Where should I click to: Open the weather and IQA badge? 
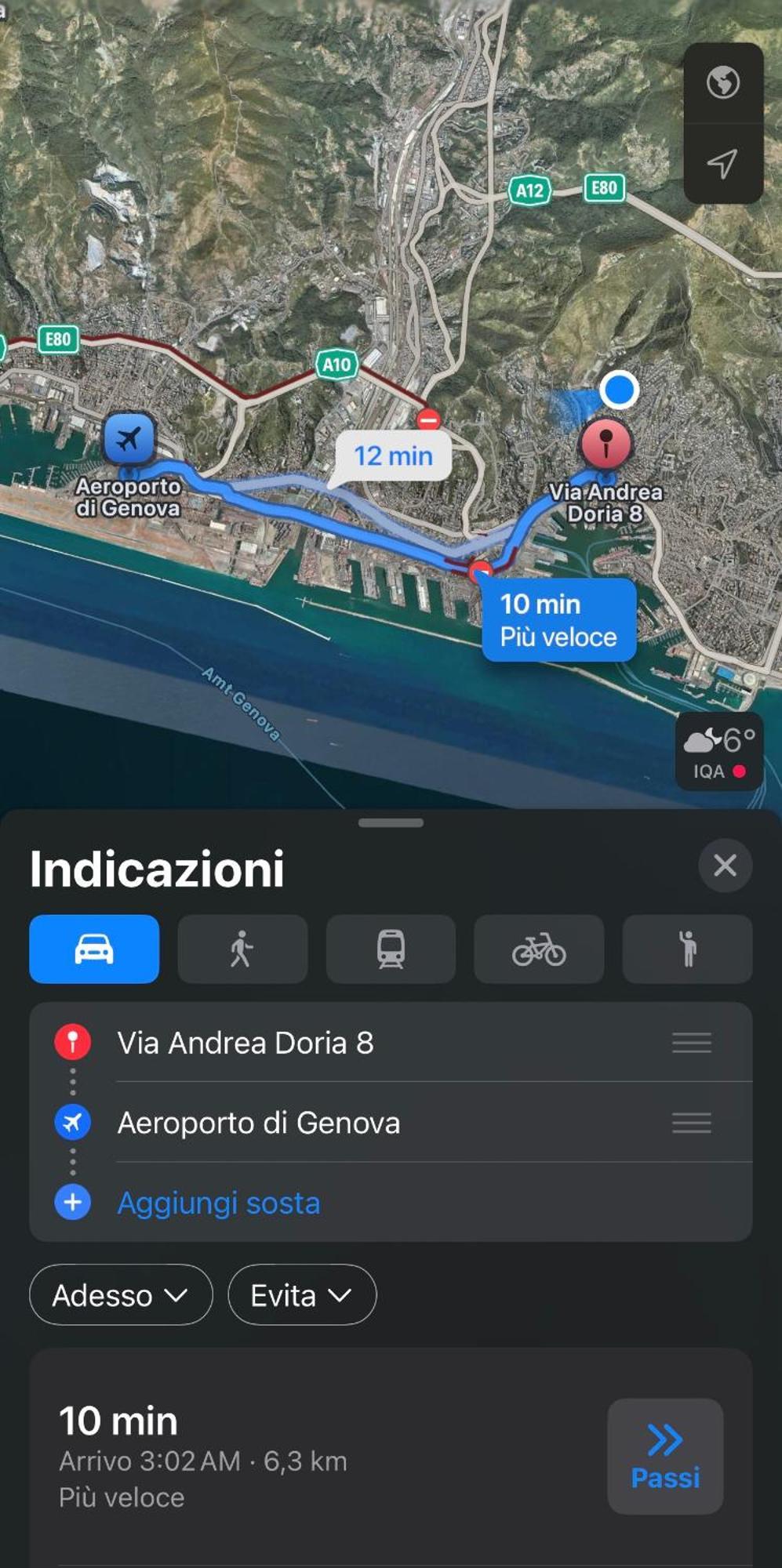click(718, 753)
